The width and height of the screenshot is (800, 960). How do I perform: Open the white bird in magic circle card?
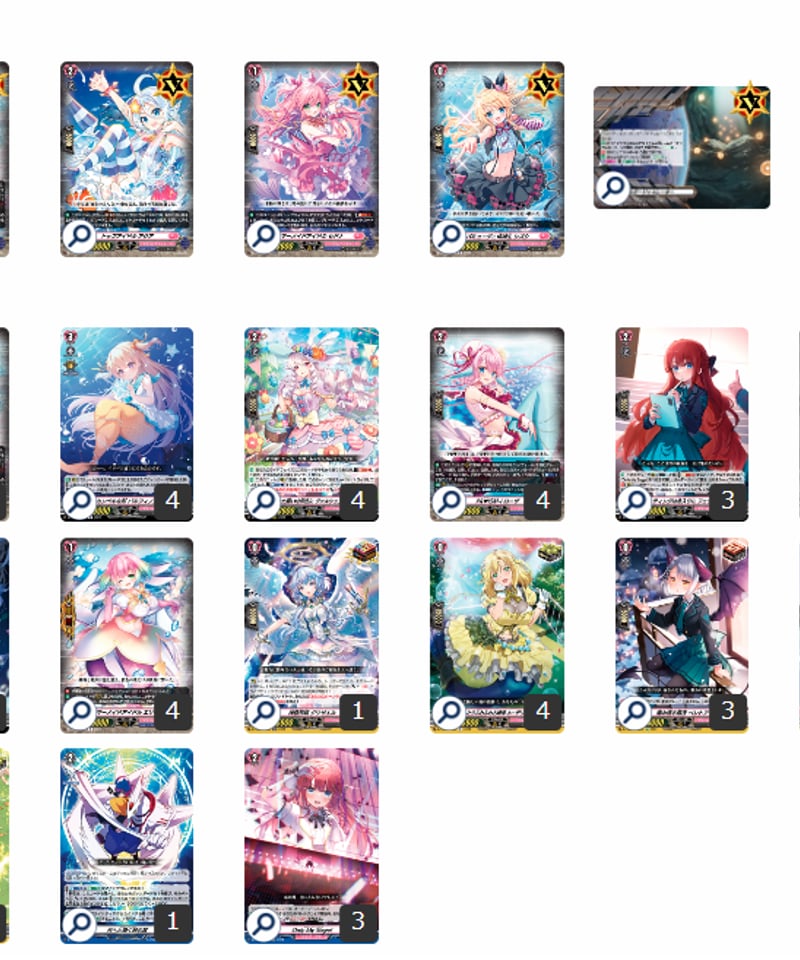click(x=127, y=845)
